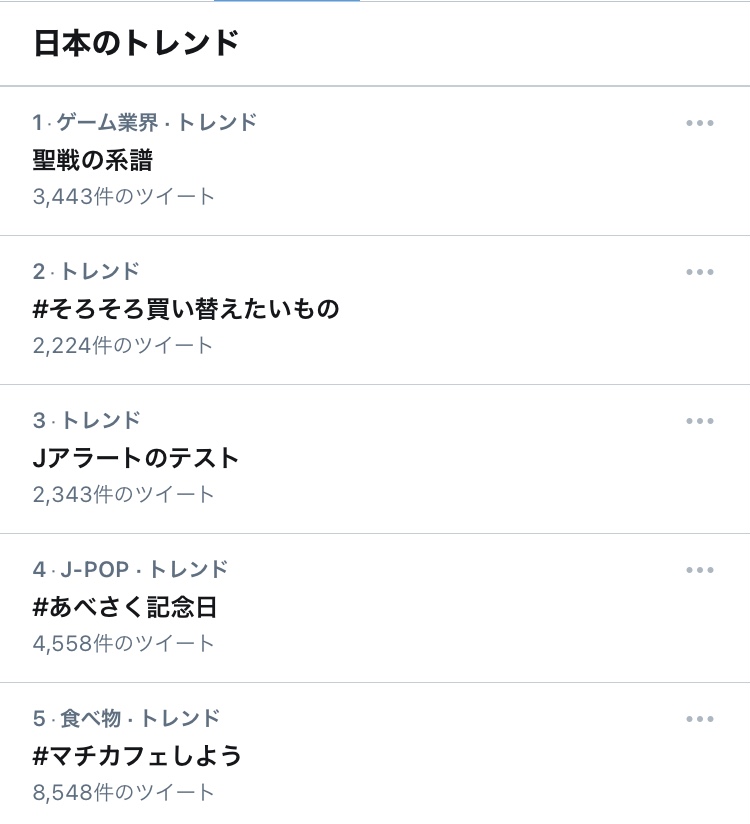
Task: Open more options for 聖戦の系譜
Action: point(700,123)
